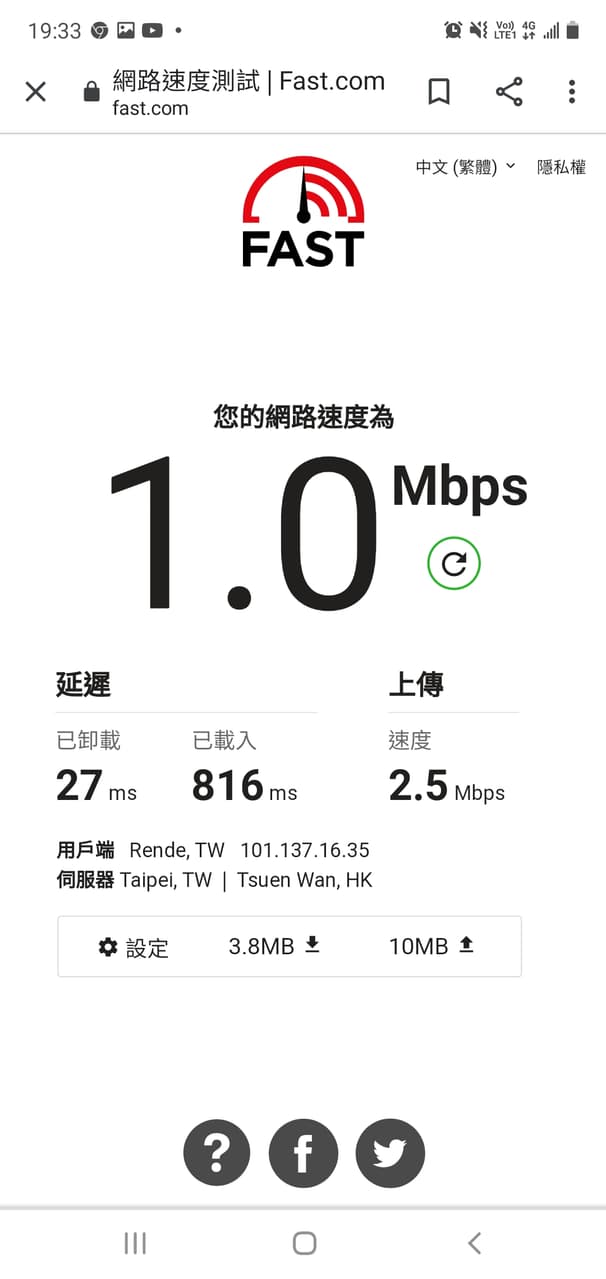Bookmark the Fast.com page
Image resolution: width=606 pixels, height=1279 pixels.
coord(438,92)
